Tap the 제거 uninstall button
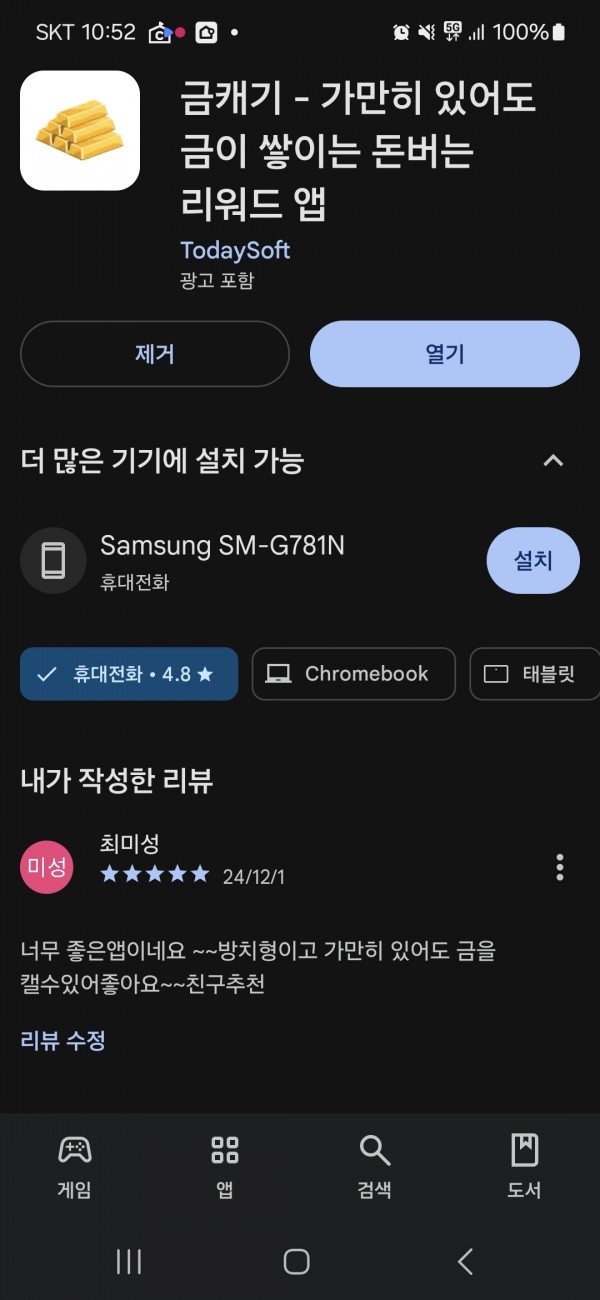600x1300 pixels. (x=154, y=354)
